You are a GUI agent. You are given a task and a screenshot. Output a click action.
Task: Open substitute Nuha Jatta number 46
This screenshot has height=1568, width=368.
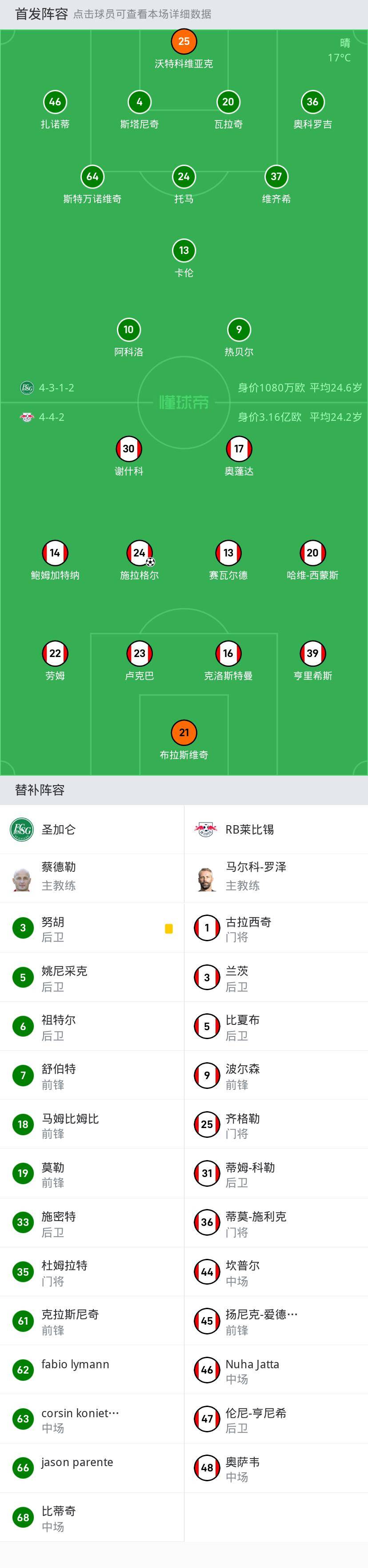click(x=276, y=1370)
